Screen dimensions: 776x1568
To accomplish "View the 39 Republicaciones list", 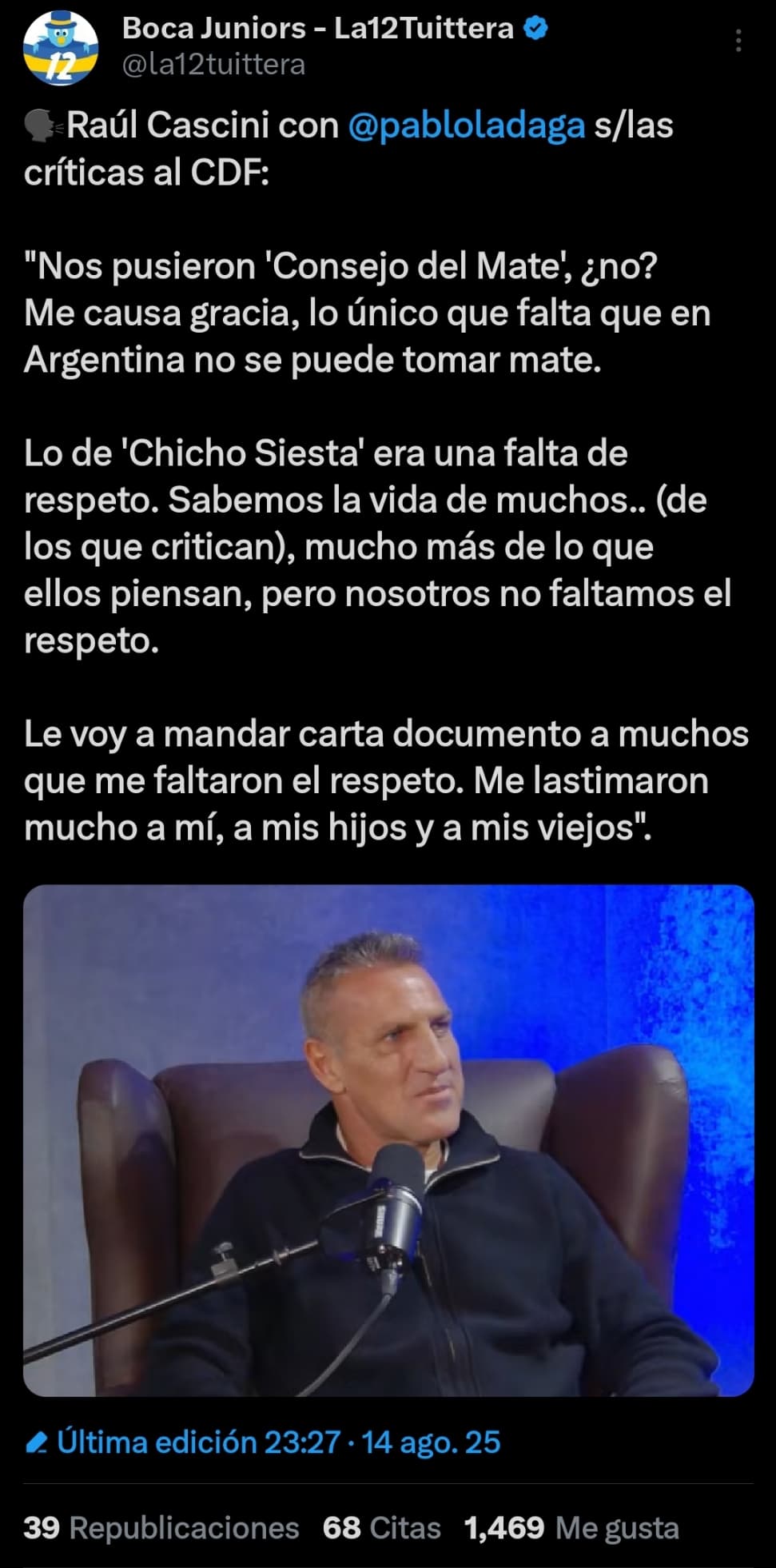I will coord(161,1527).
